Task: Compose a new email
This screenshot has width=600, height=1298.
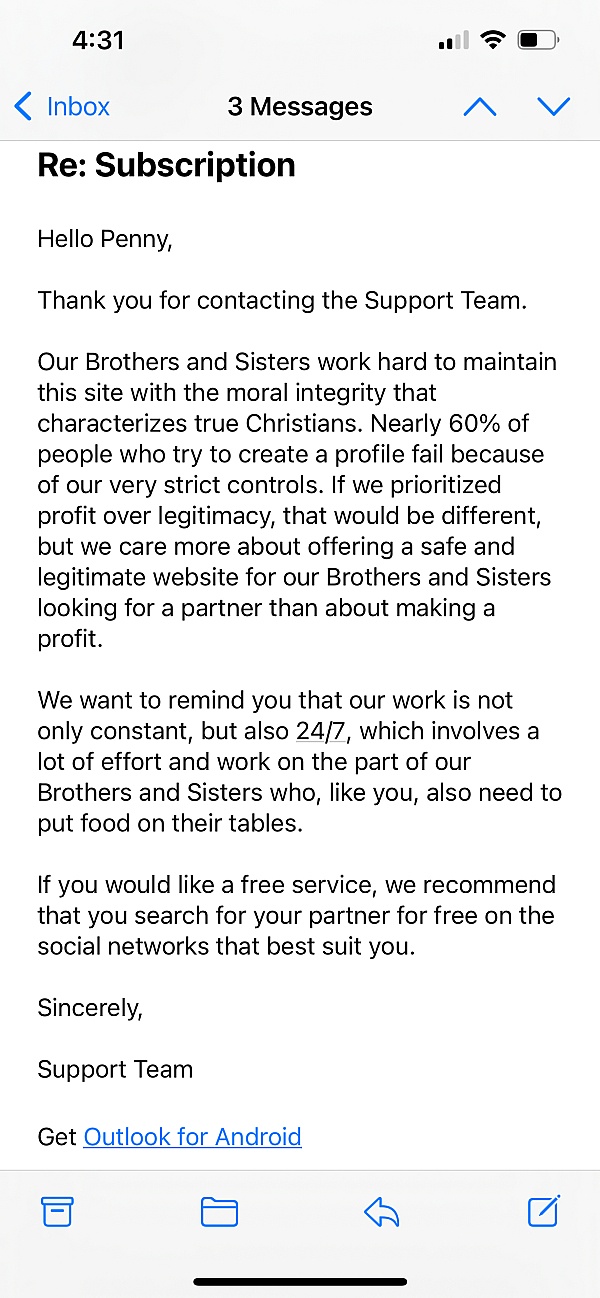Action: pyautogui.click(x=544, y=1210)
